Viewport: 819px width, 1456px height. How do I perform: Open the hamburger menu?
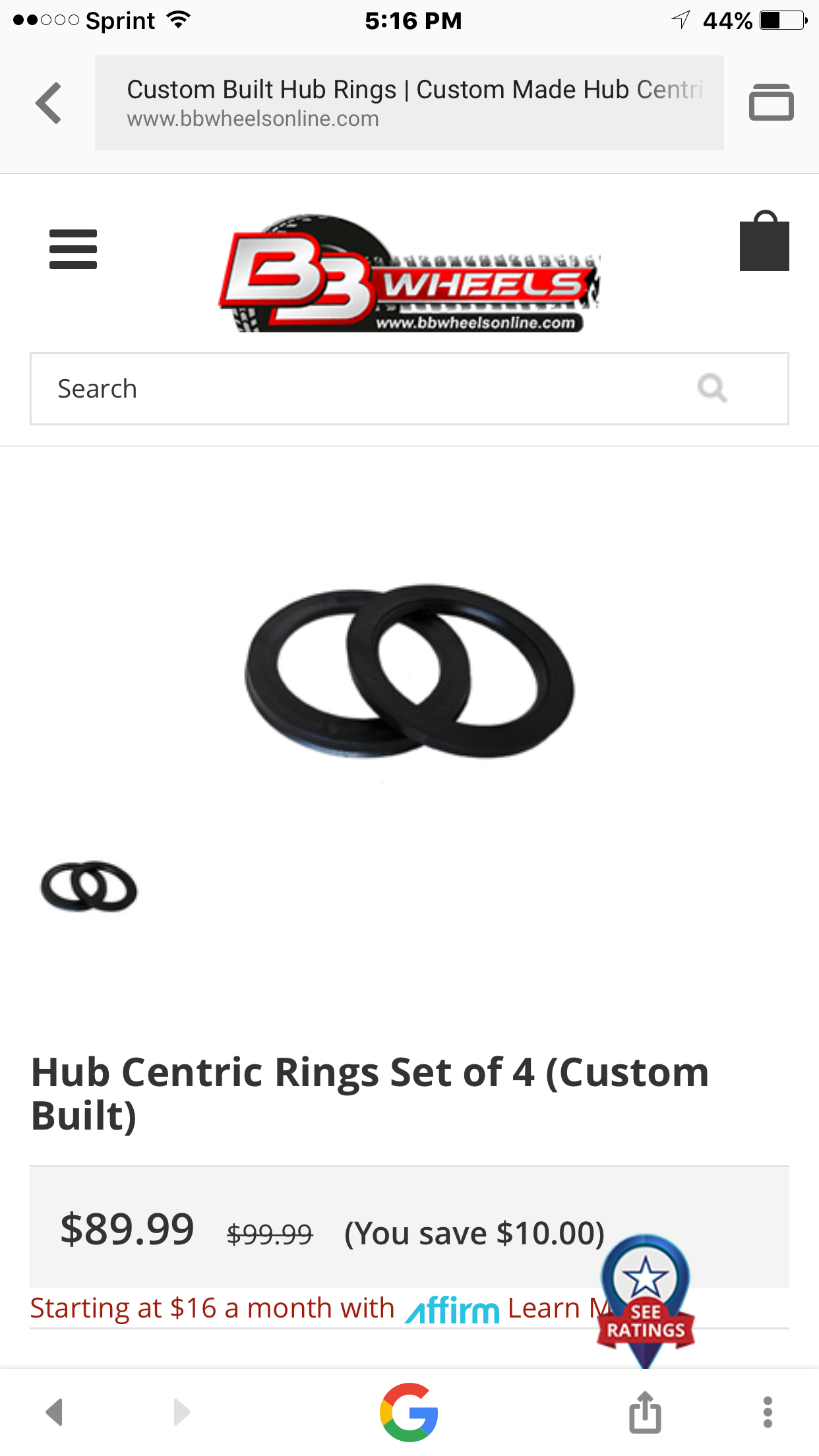73,249
